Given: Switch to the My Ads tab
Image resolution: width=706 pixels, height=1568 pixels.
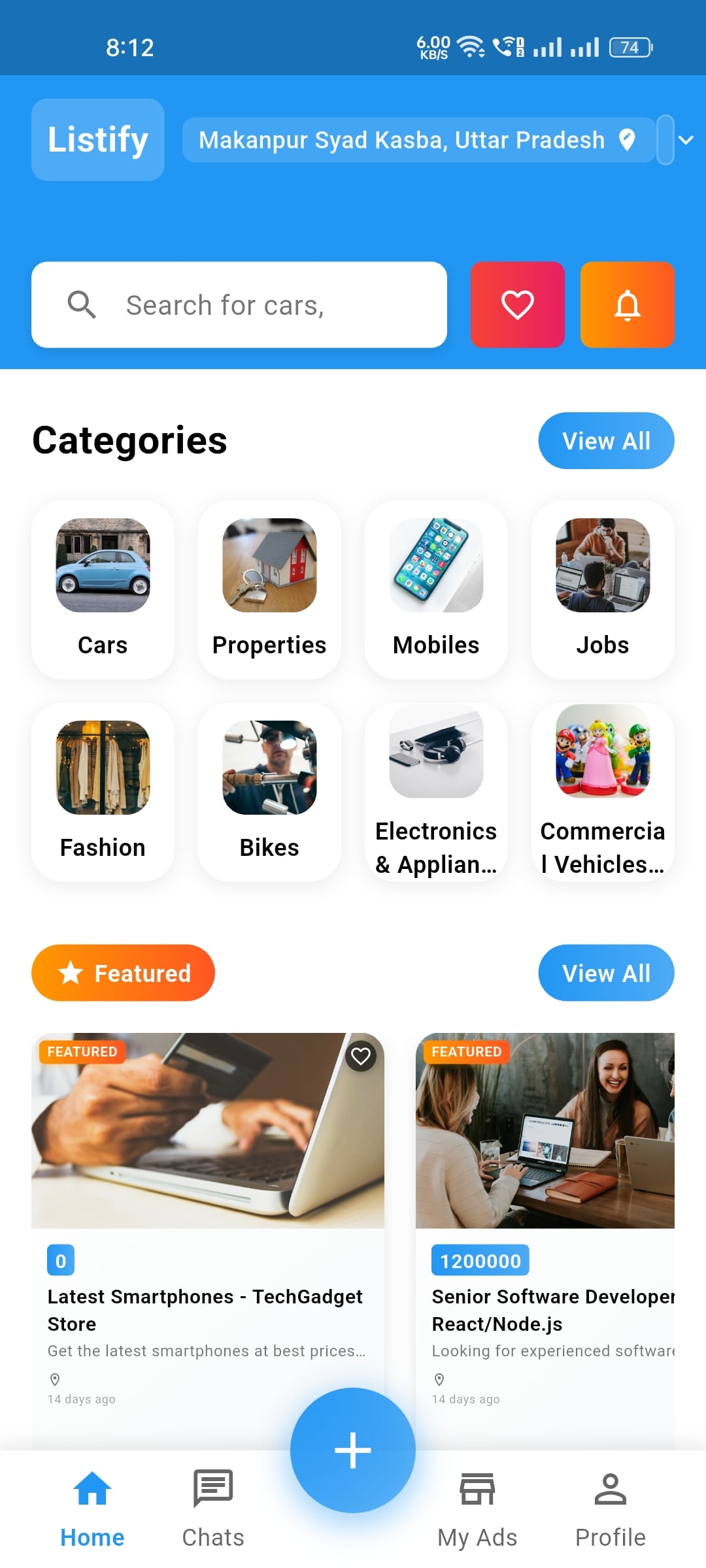Looking at the screenshot, I should coord(477,1509).
